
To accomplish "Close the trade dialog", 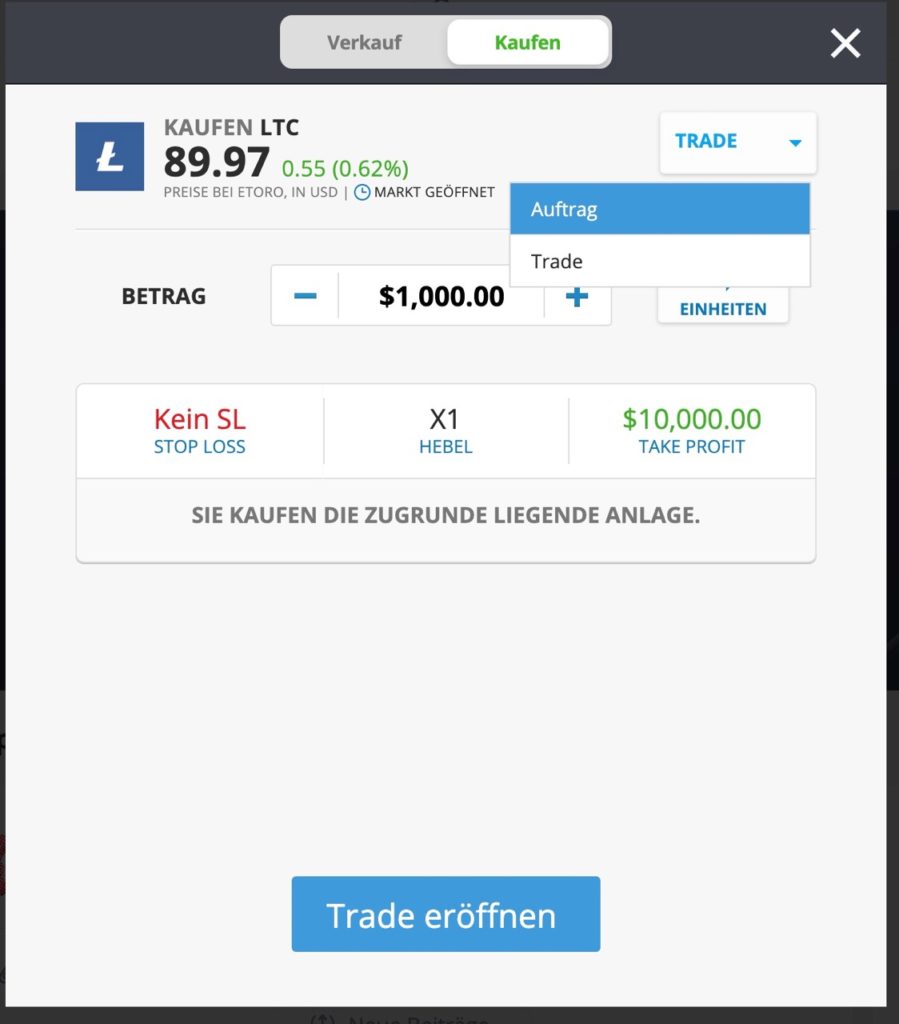I will pos(845,43).
